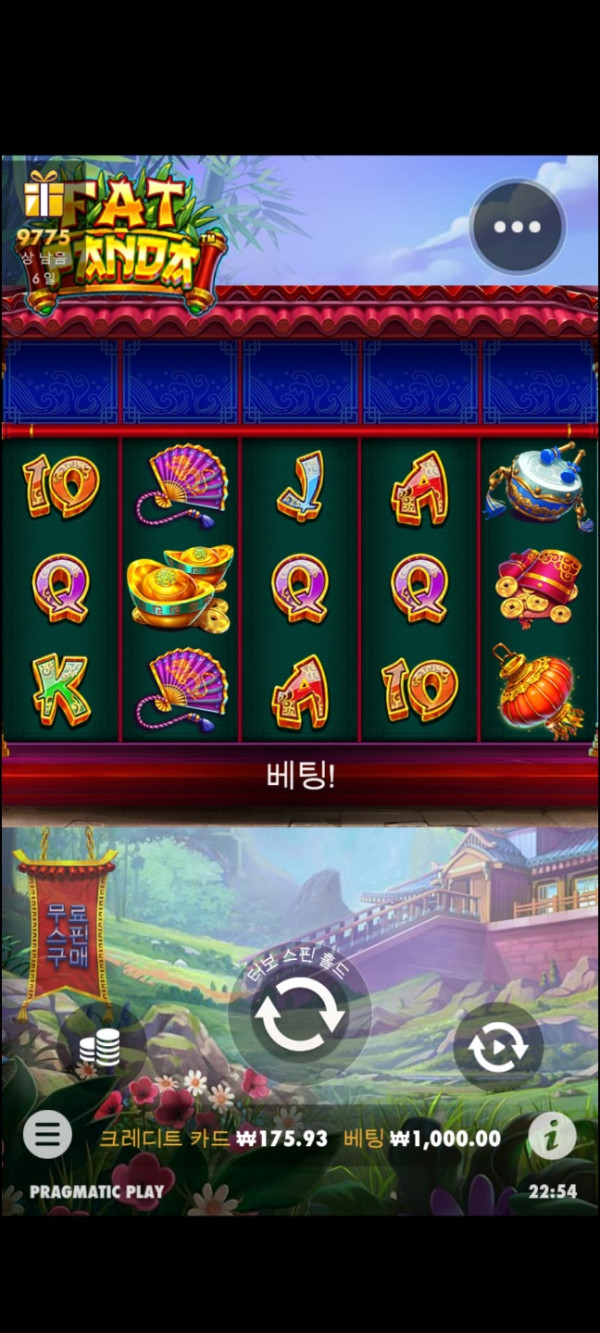
Task: Open the coin stack bet settings
Action: tap(99, 1048)
